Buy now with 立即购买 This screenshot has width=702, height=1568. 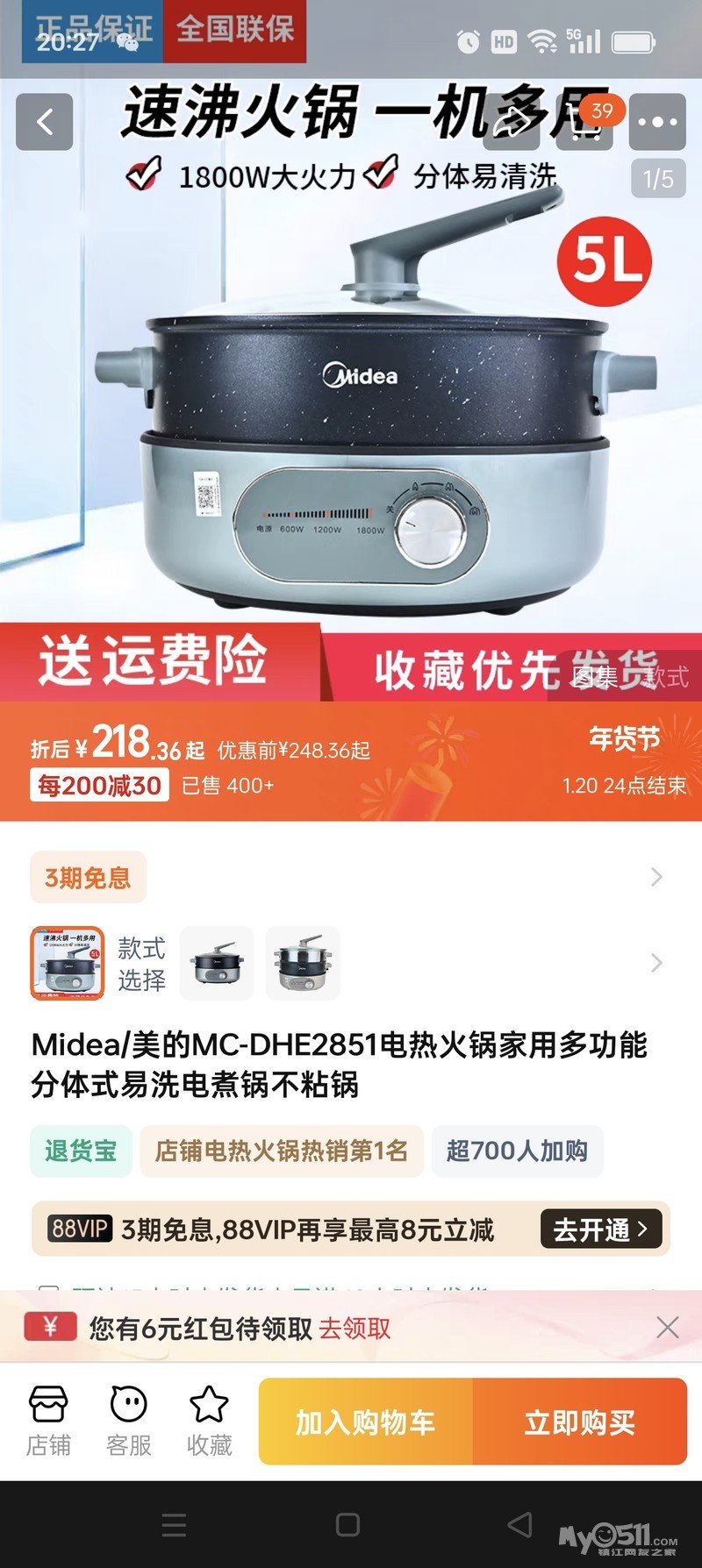coord(579,1422)
